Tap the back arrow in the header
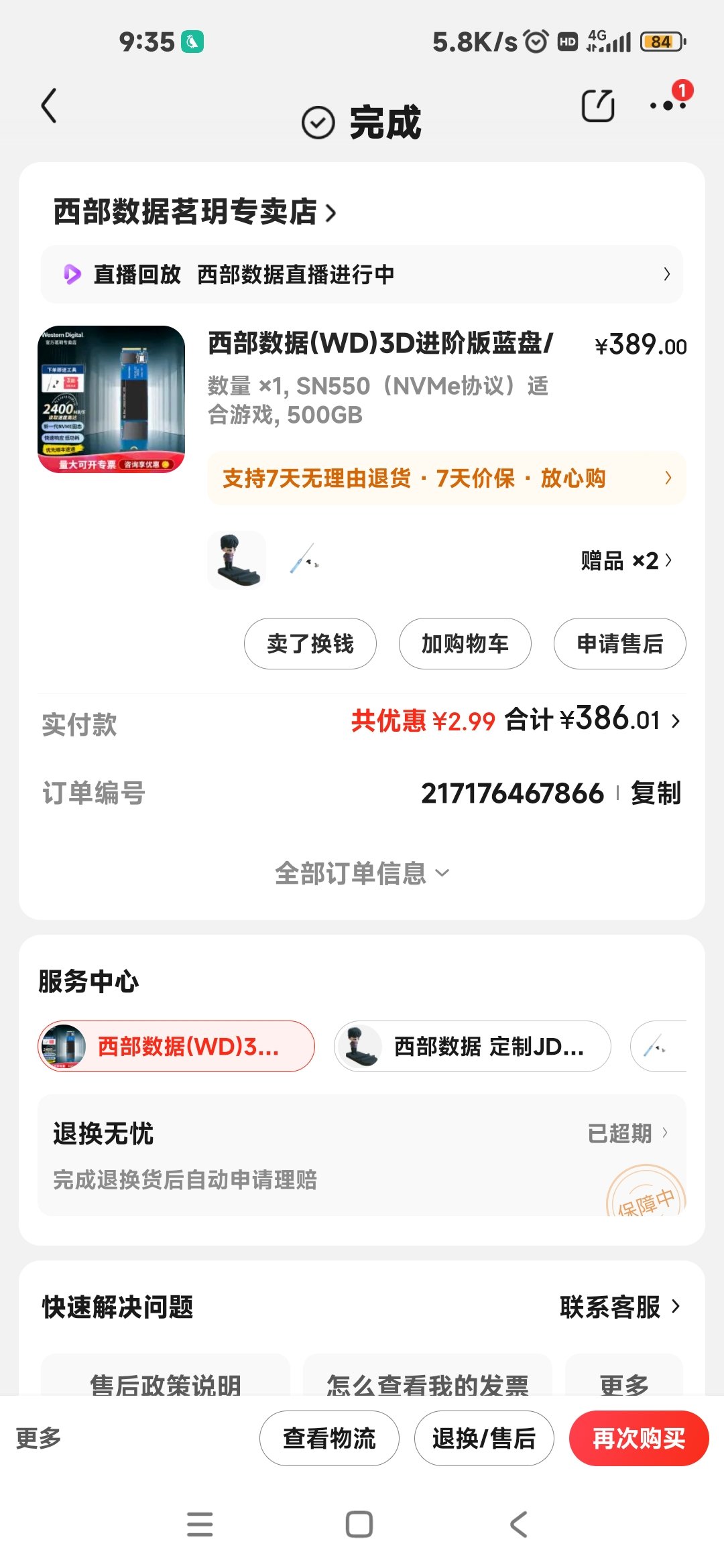 48,106
